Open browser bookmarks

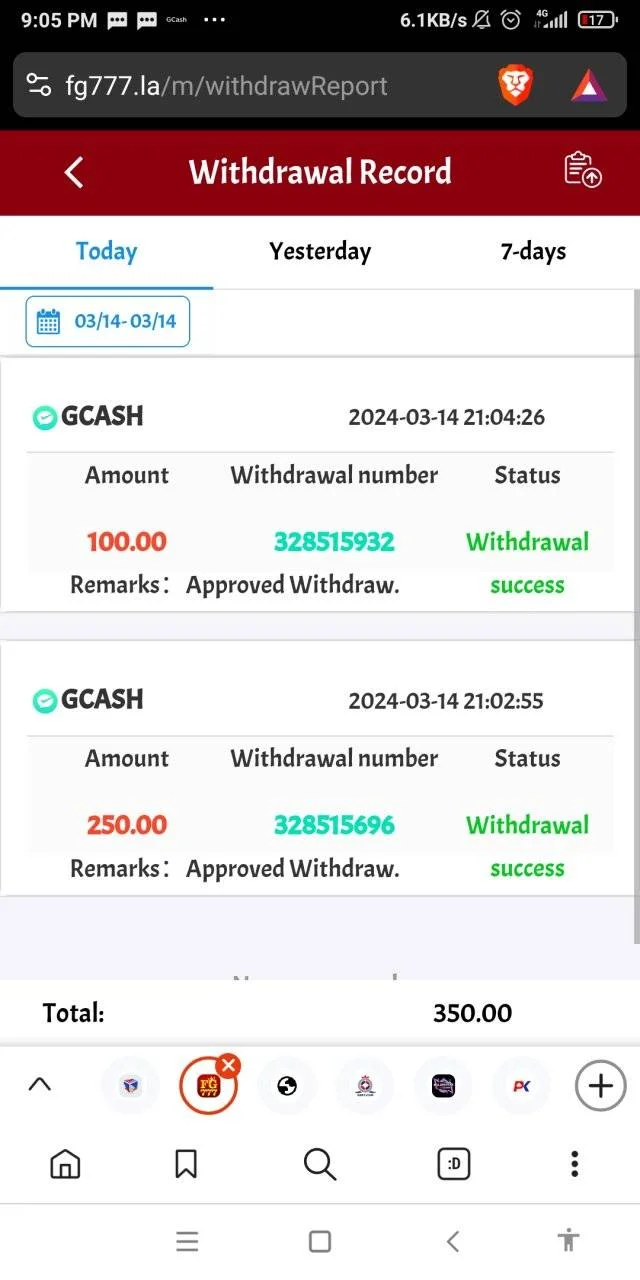[186, 1163]
